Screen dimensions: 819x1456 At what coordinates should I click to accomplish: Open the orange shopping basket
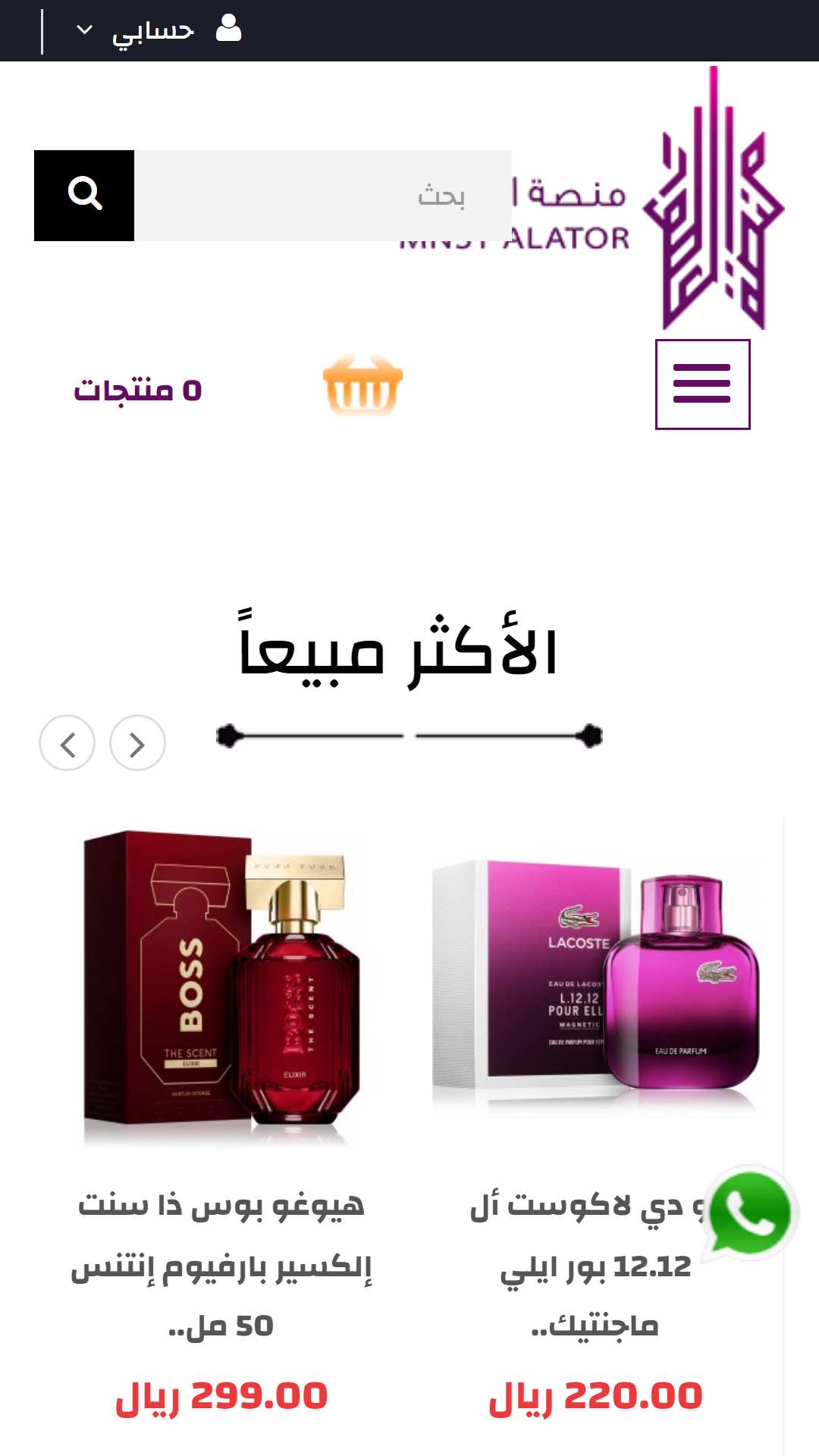point(362,384)
